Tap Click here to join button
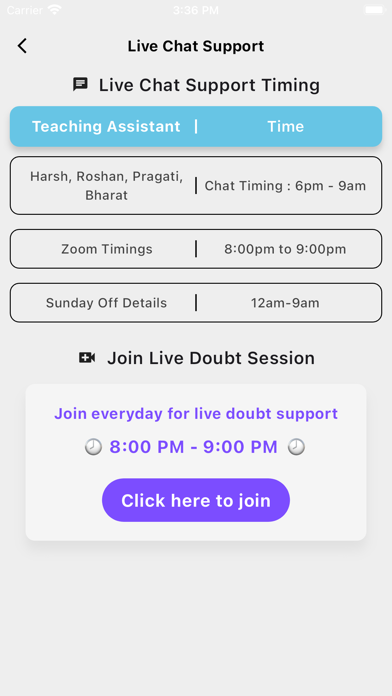The image size is (392, 696). [196, 500]
